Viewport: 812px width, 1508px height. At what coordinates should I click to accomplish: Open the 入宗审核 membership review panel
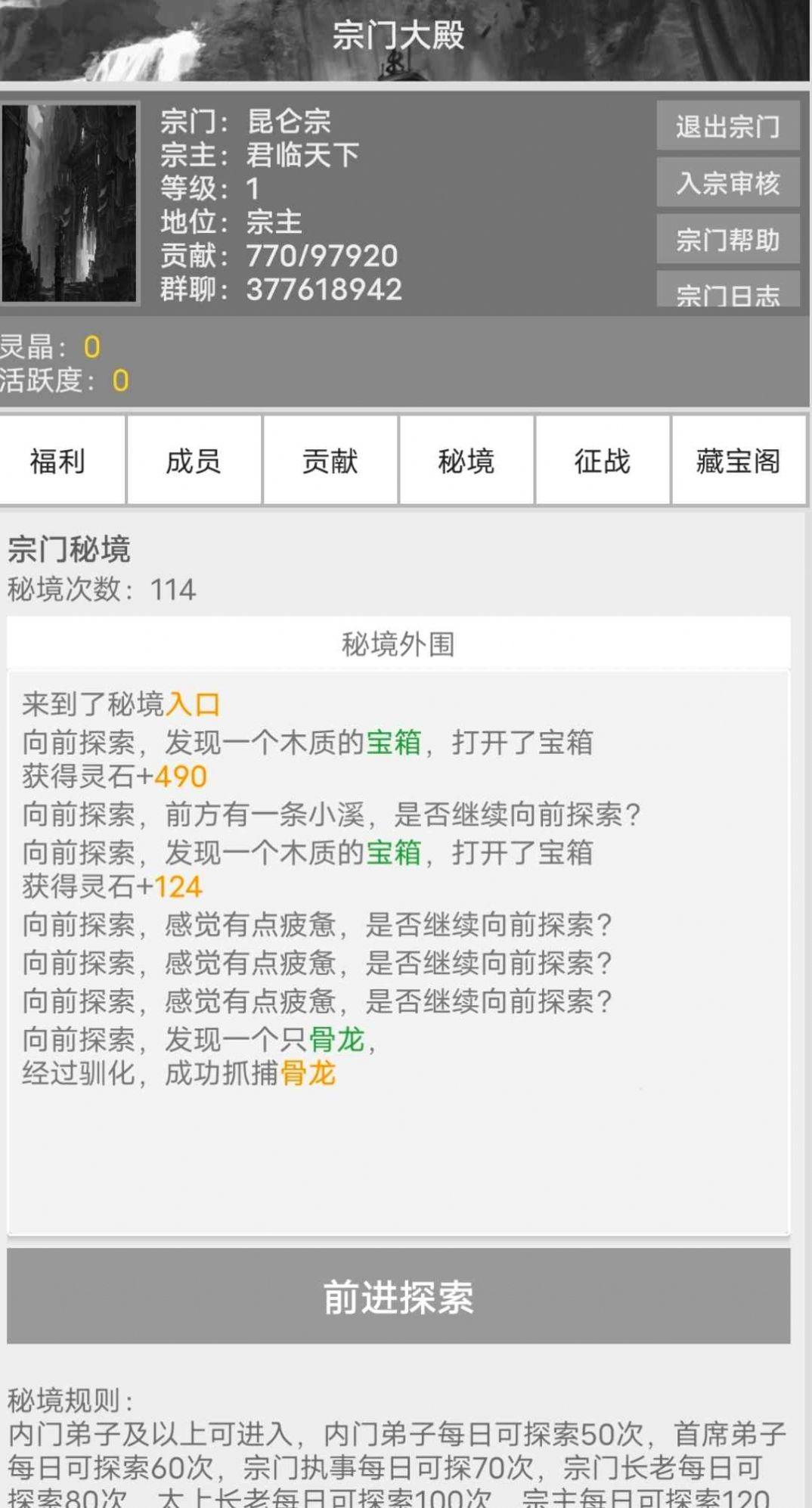[x=728, y=183]
